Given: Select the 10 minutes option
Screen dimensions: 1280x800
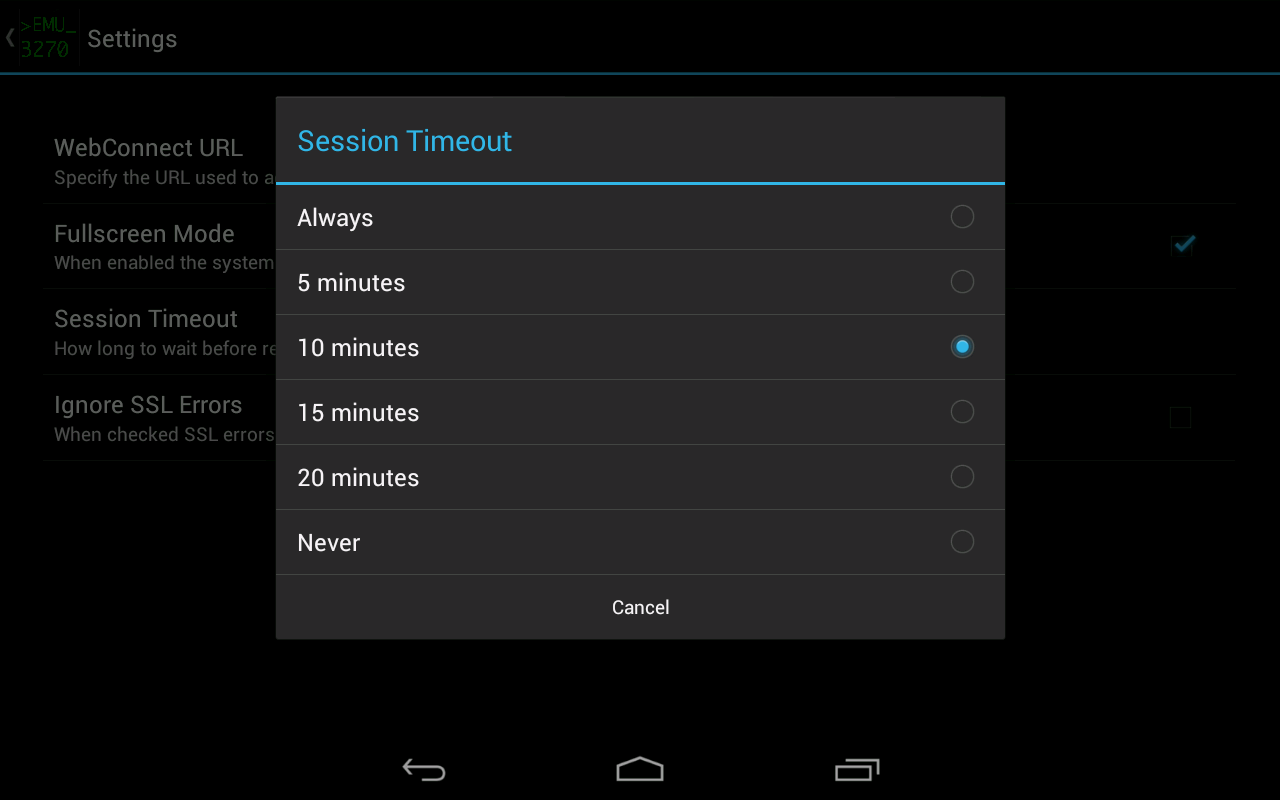Looking at the screenshot, I should click(640, 347).
